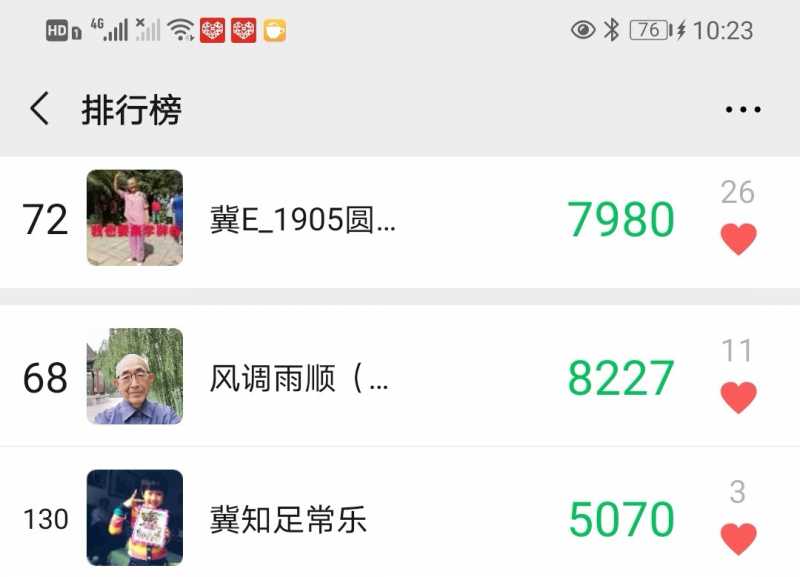Like 冀知足常乐's 5070 steps
The height and width of the screenshot is (577, 800).
(738, 538)
